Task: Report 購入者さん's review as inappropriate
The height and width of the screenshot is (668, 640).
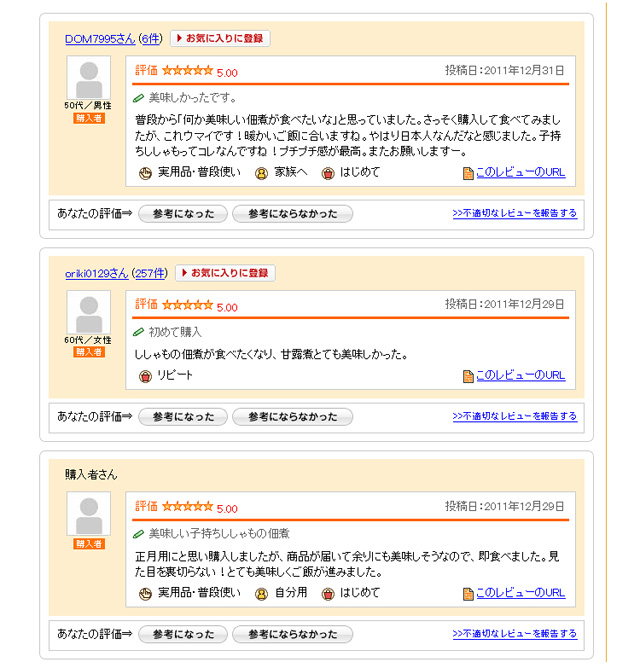Action: [514, 634]
